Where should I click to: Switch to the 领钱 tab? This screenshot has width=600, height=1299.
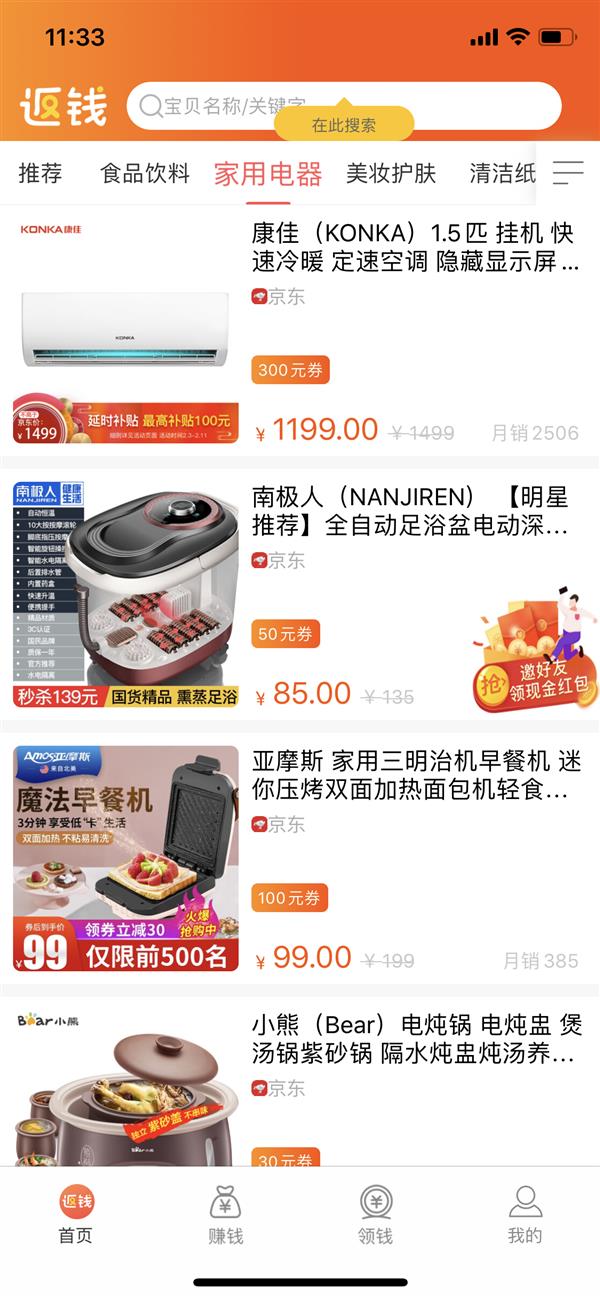(x=376, y=1213)
